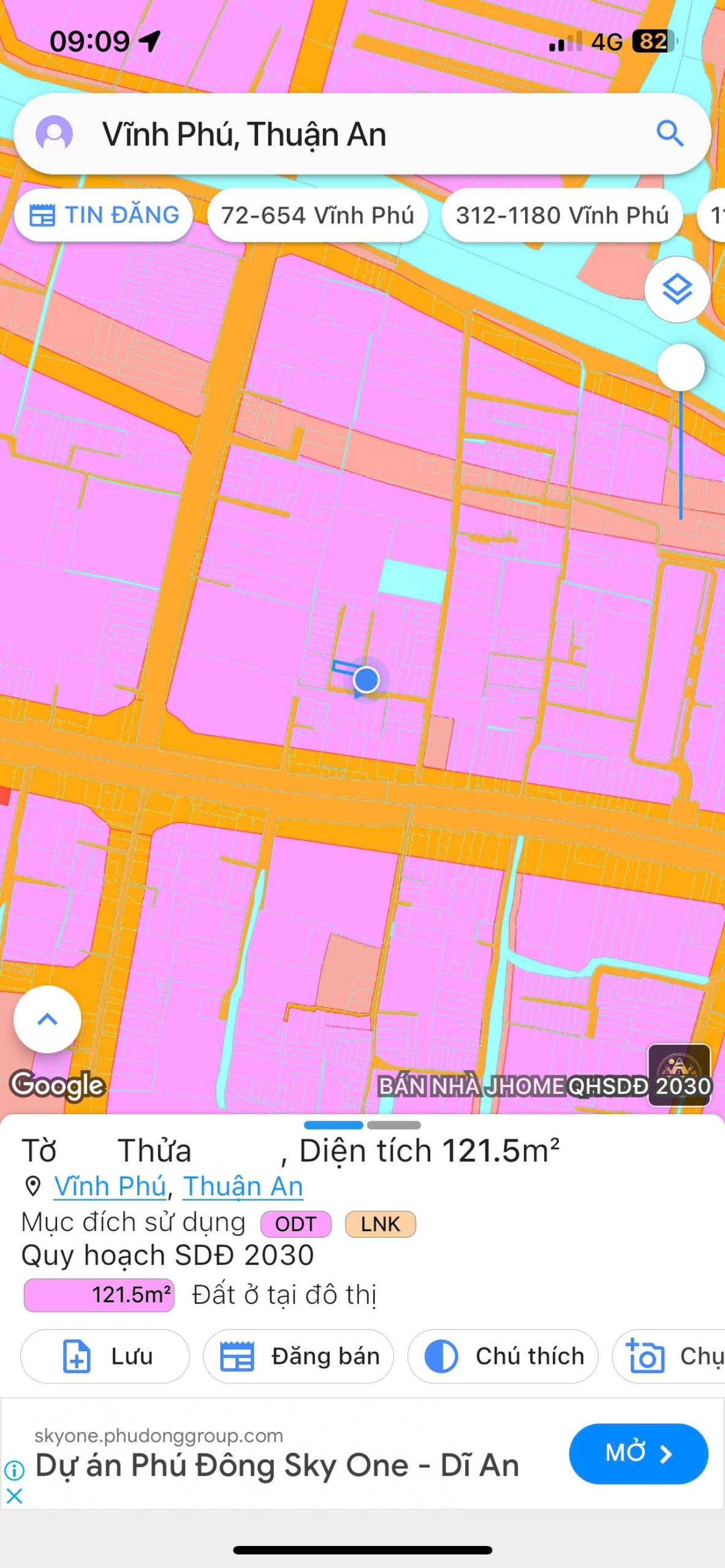Tap the overlay opacity slider handle
This screenshot has width=725, height=1568.
pyautogui.click(x=680, y=367)
